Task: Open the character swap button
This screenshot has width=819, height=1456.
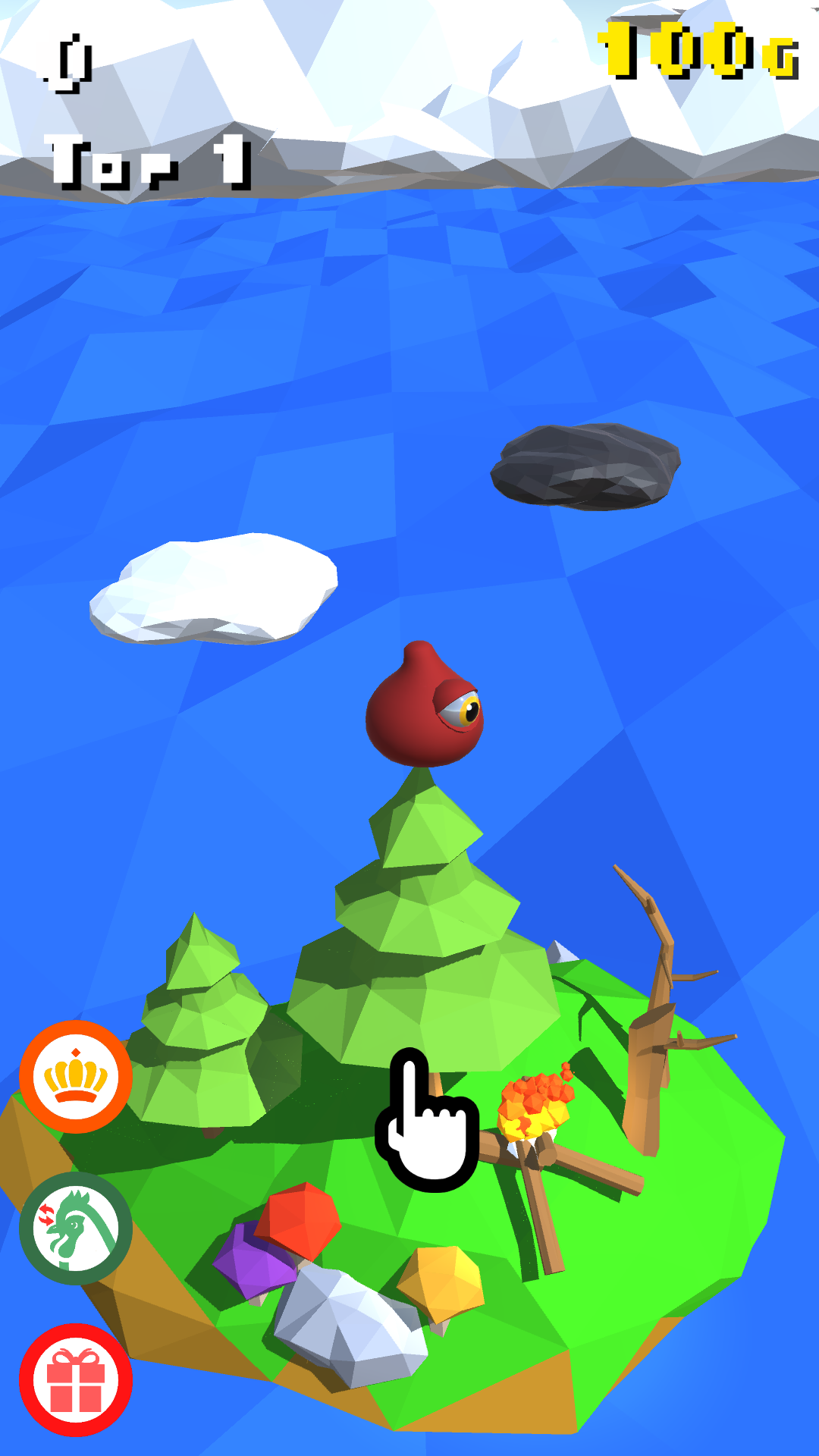Action: 76,1228
